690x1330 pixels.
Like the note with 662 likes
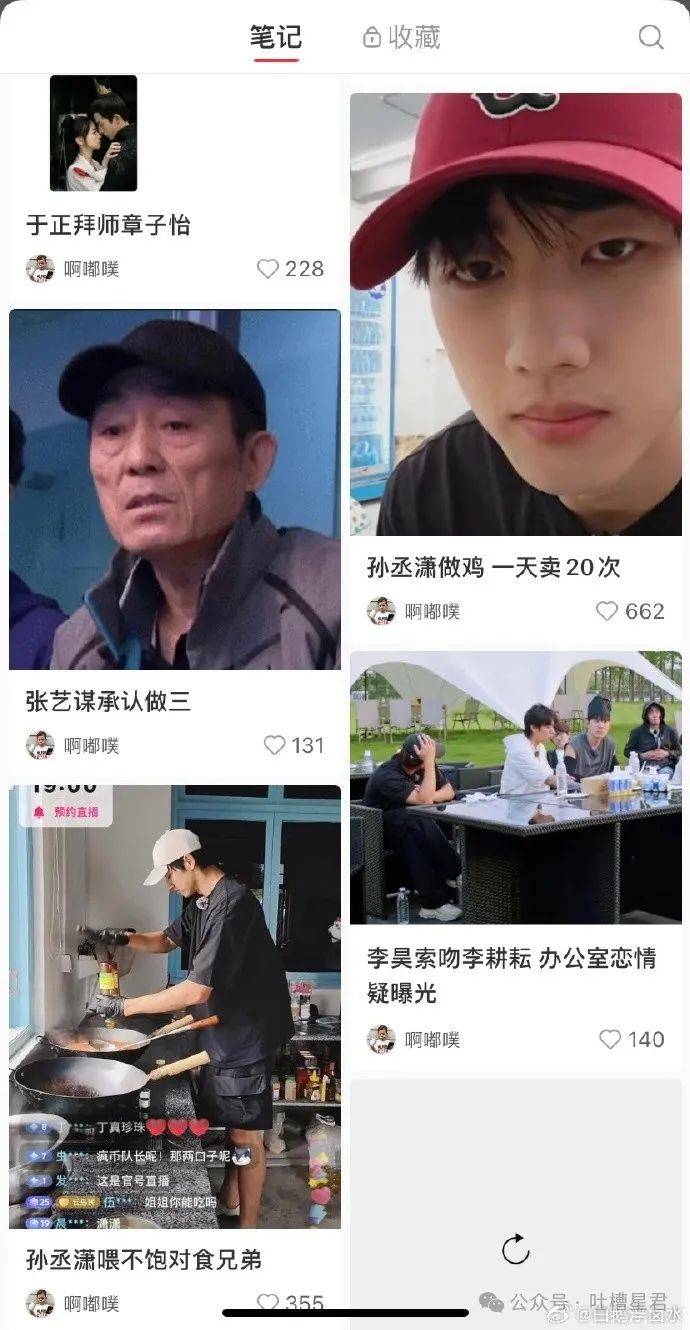(607, 611)
